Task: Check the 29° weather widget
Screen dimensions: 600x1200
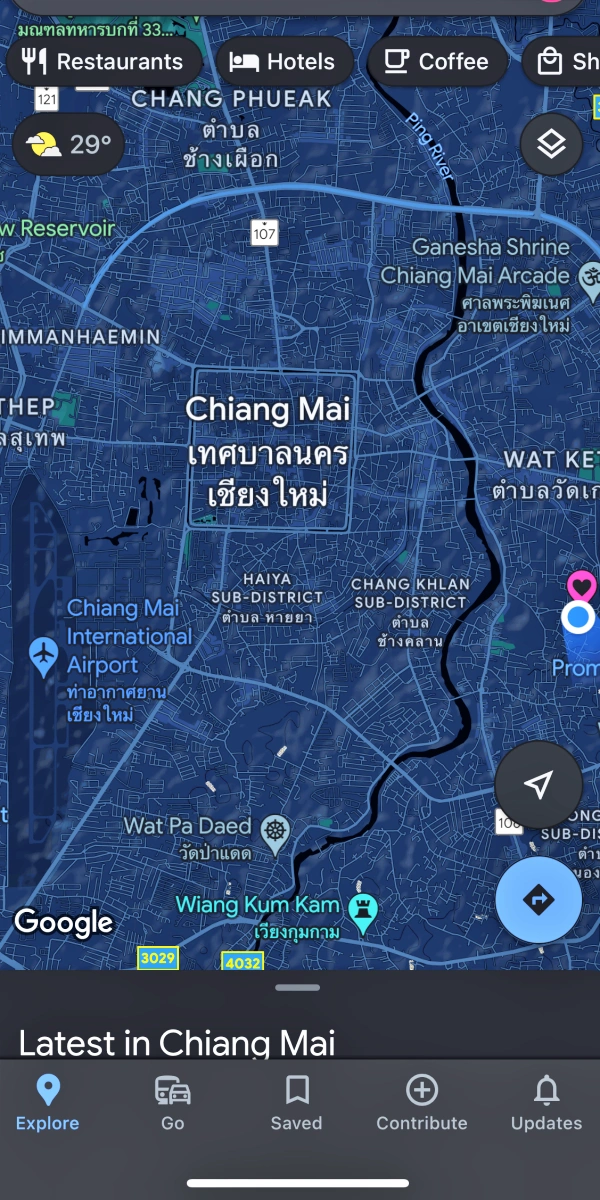Action: pyautogui.click(x=68, y=146)
